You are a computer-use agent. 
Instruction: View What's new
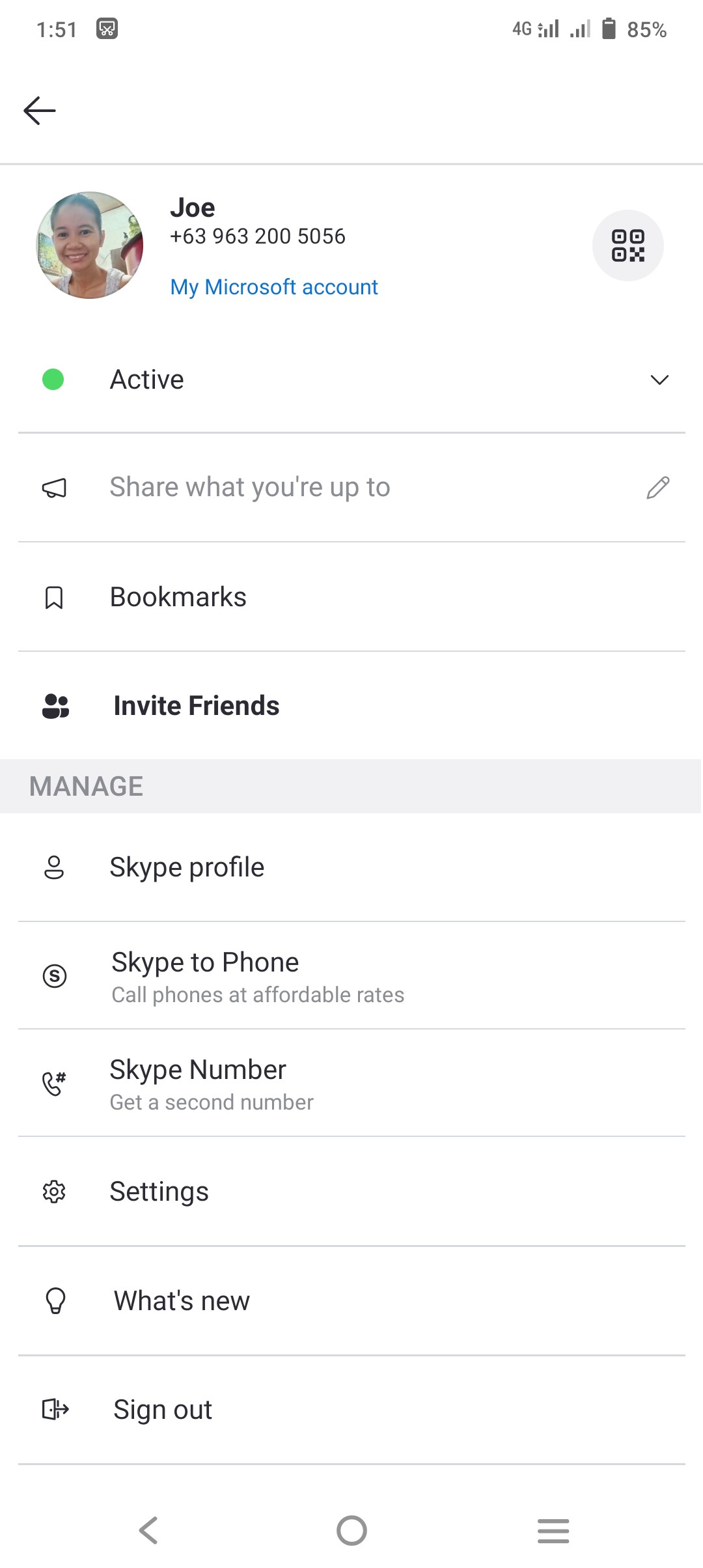[351, 1301]
